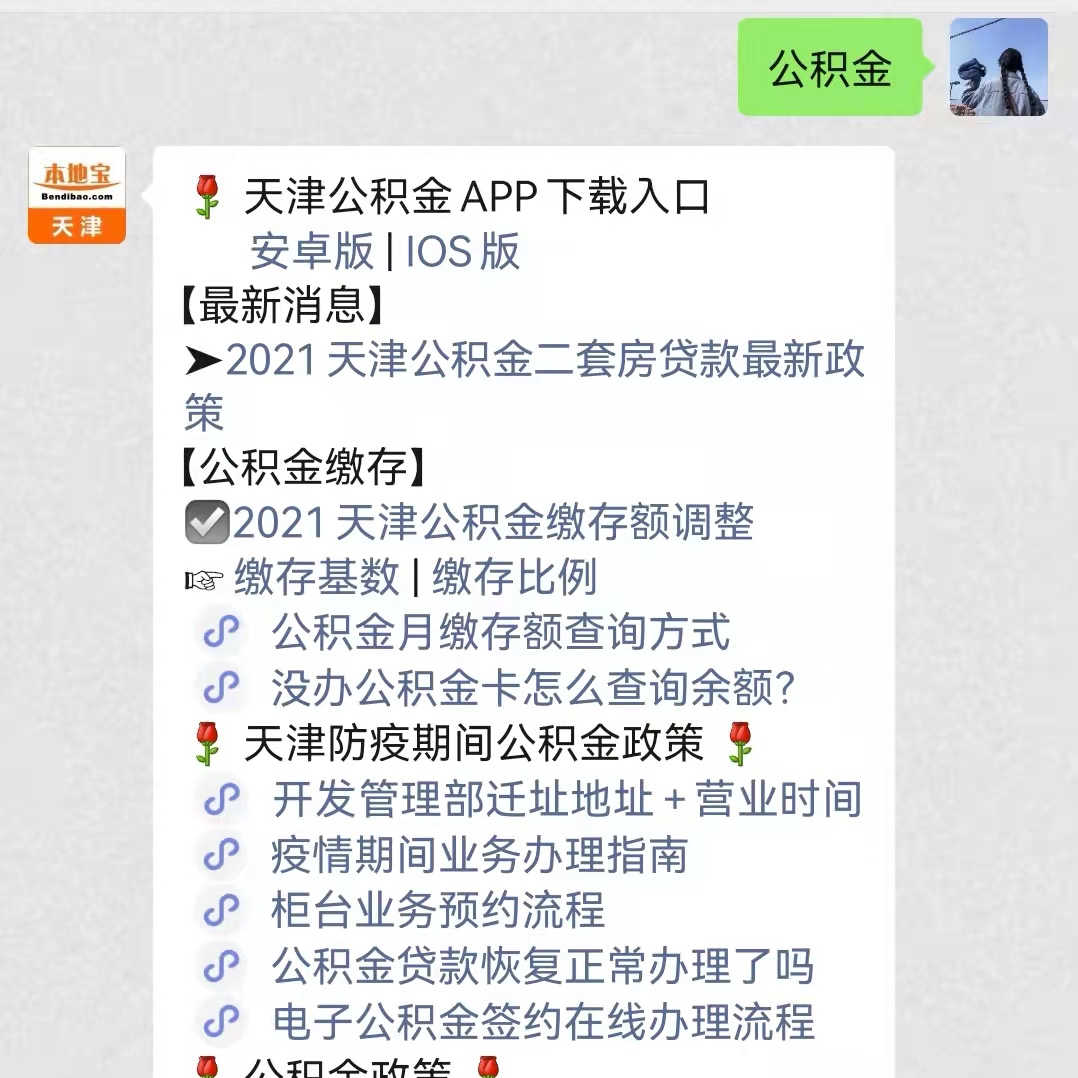Open 公积金月缴存额查询方式
This screenshot has width=1078, height=1078.
500,632
